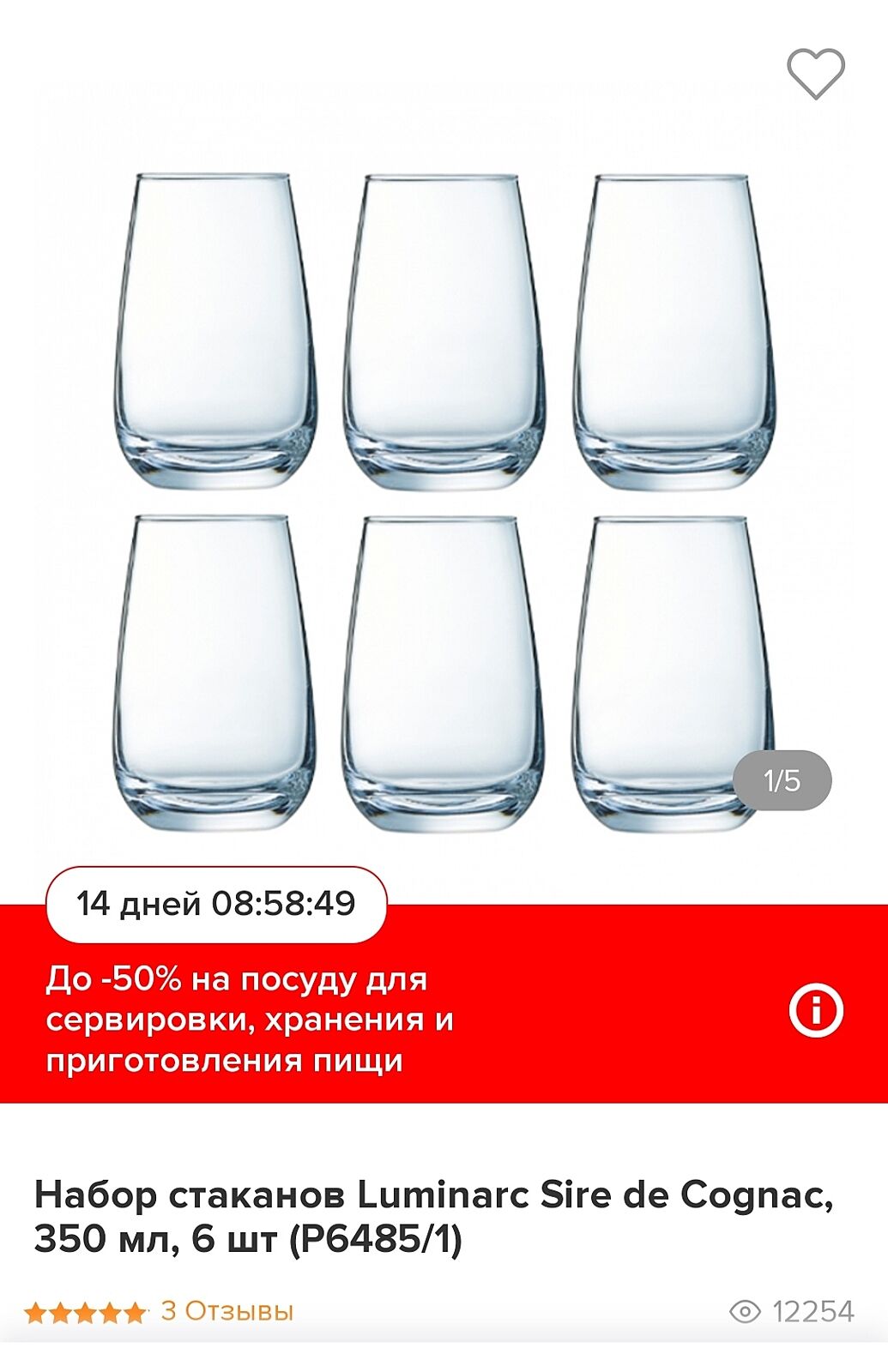888x1372 pixels.
Task: Add glasses set to favorites
Action: [816, 74]
